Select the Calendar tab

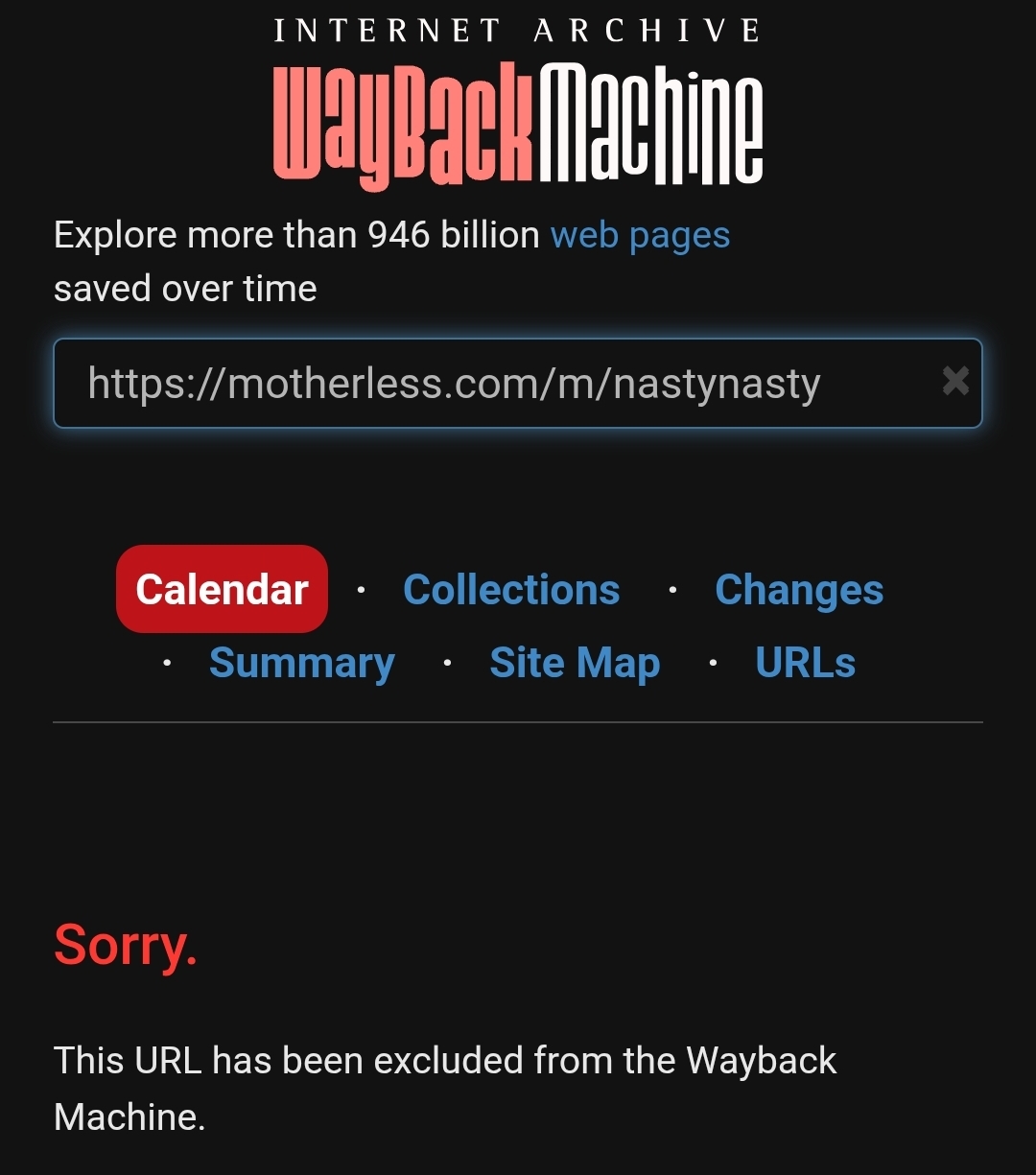(x=222, y=589)
